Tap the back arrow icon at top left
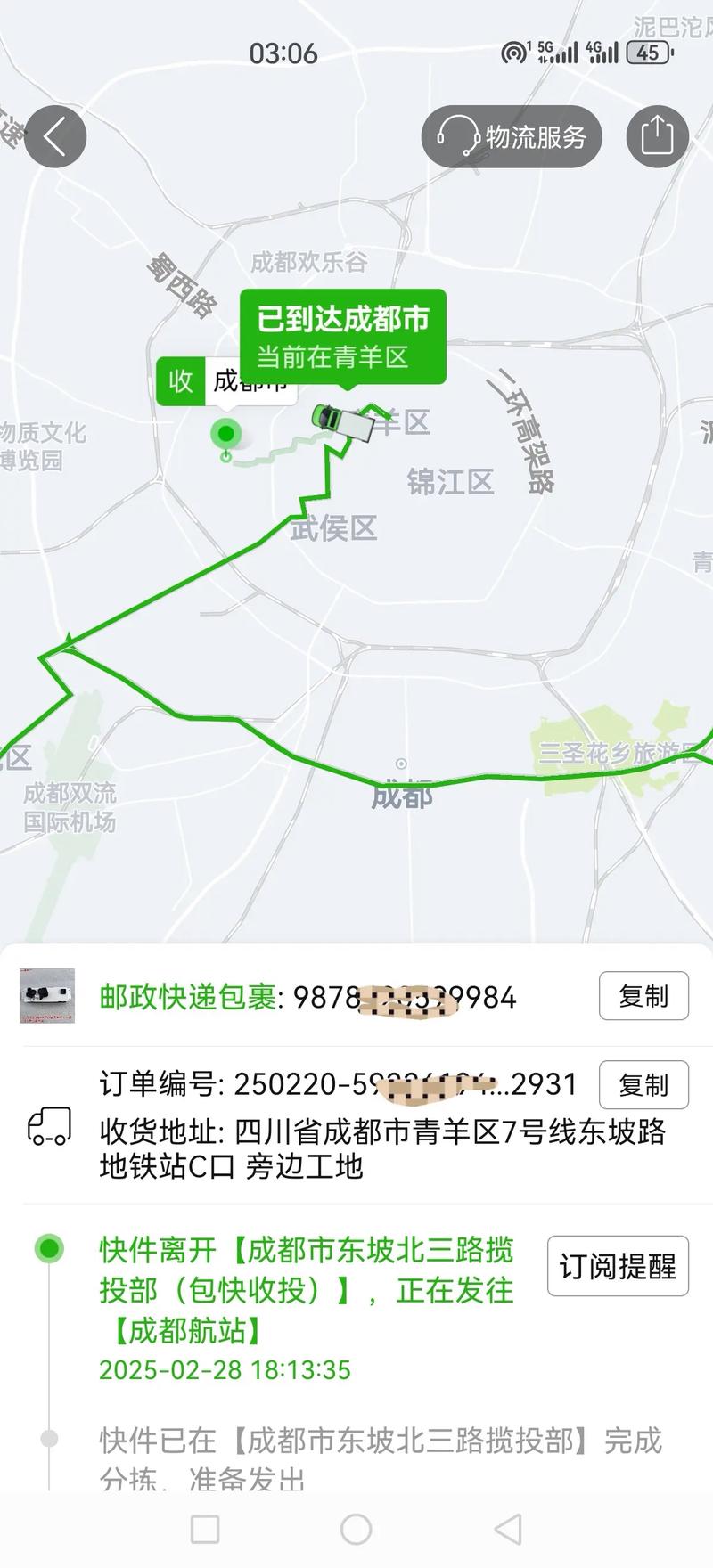 [55, 135]
